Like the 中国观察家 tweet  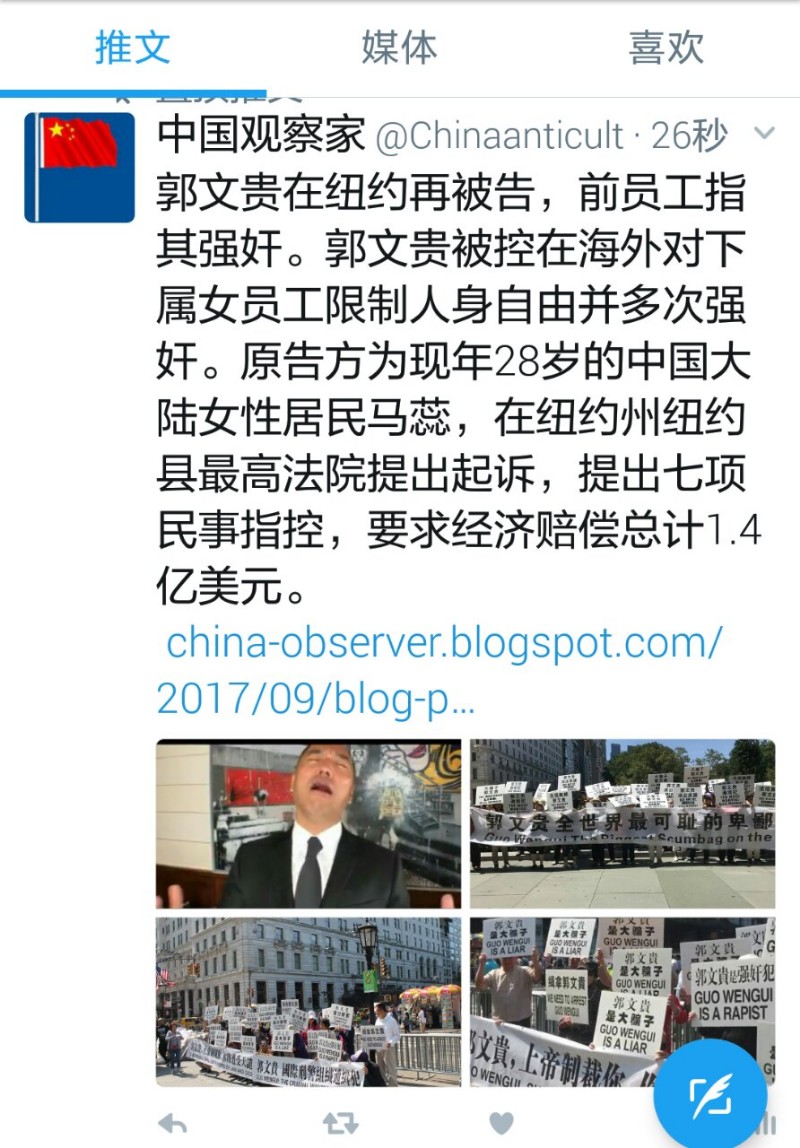pos(502,1124)
